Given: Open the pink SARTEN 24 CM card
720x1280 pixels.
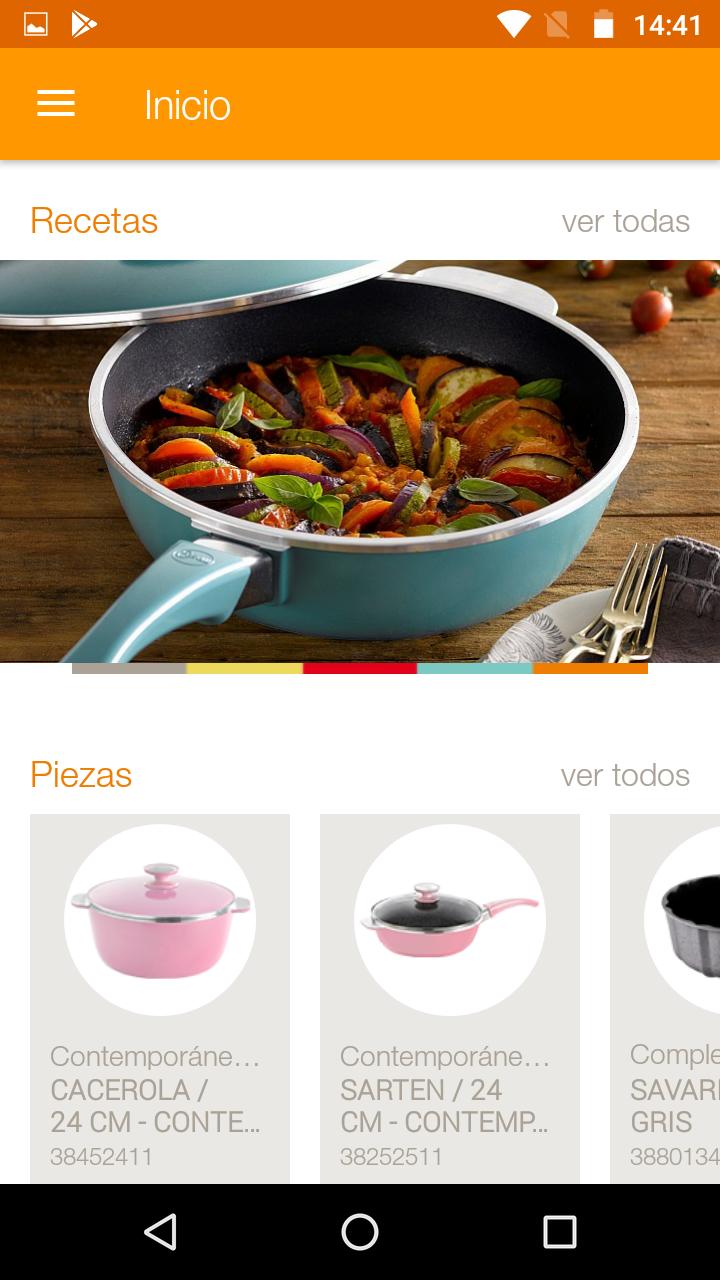Looking at the screenshot, I should point(450,1000).
